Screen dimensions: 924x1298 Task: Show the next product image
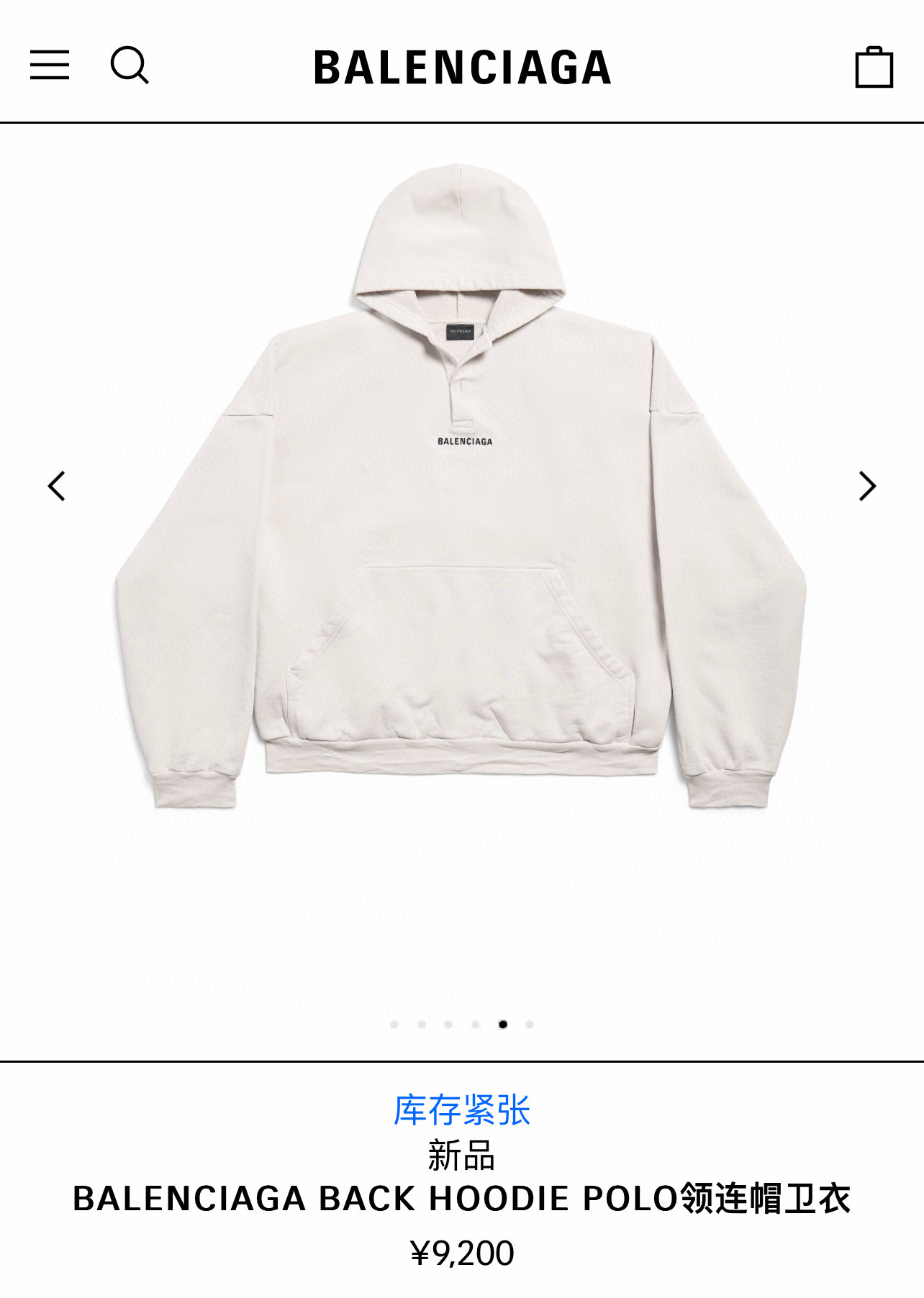(x=867, y=486)
